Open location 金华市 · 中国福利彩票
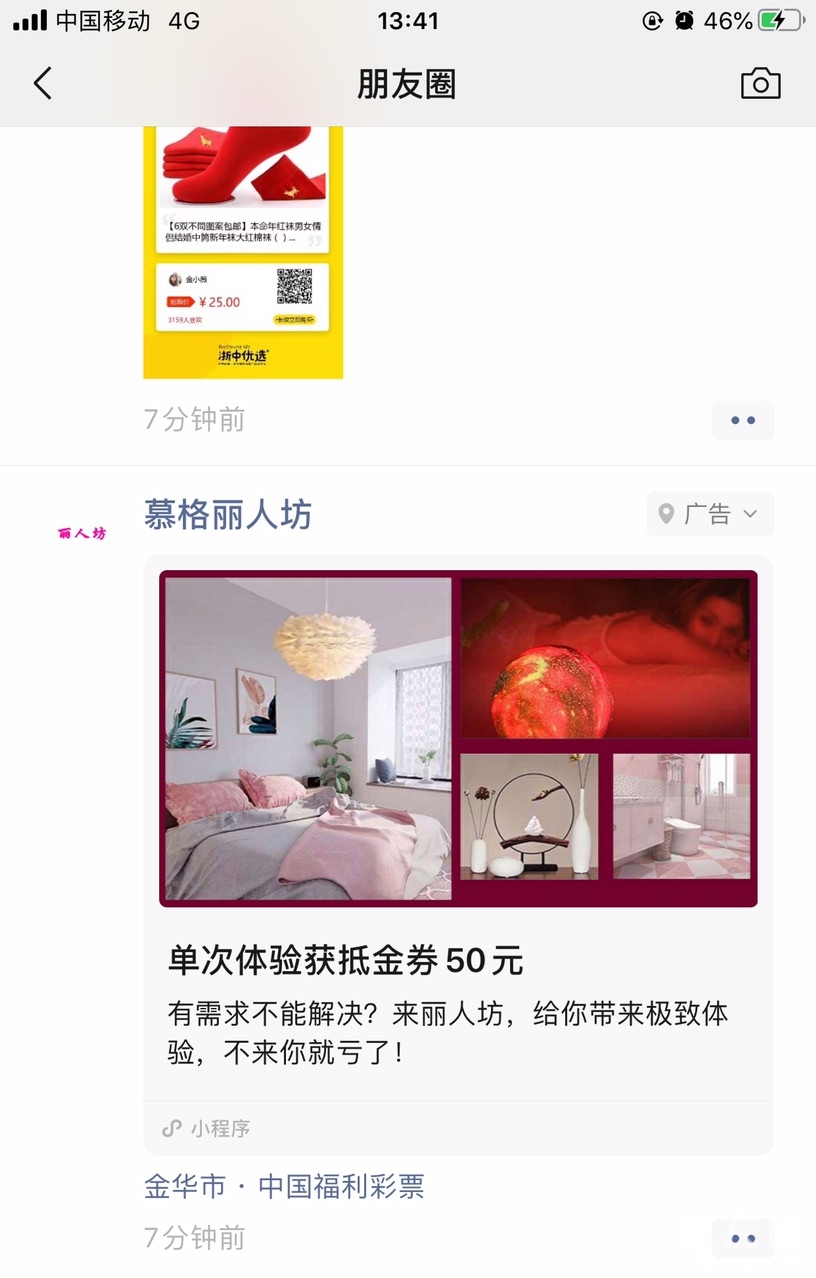The height and width of the screenshot is (1278, 816). tap(284, 1187)
